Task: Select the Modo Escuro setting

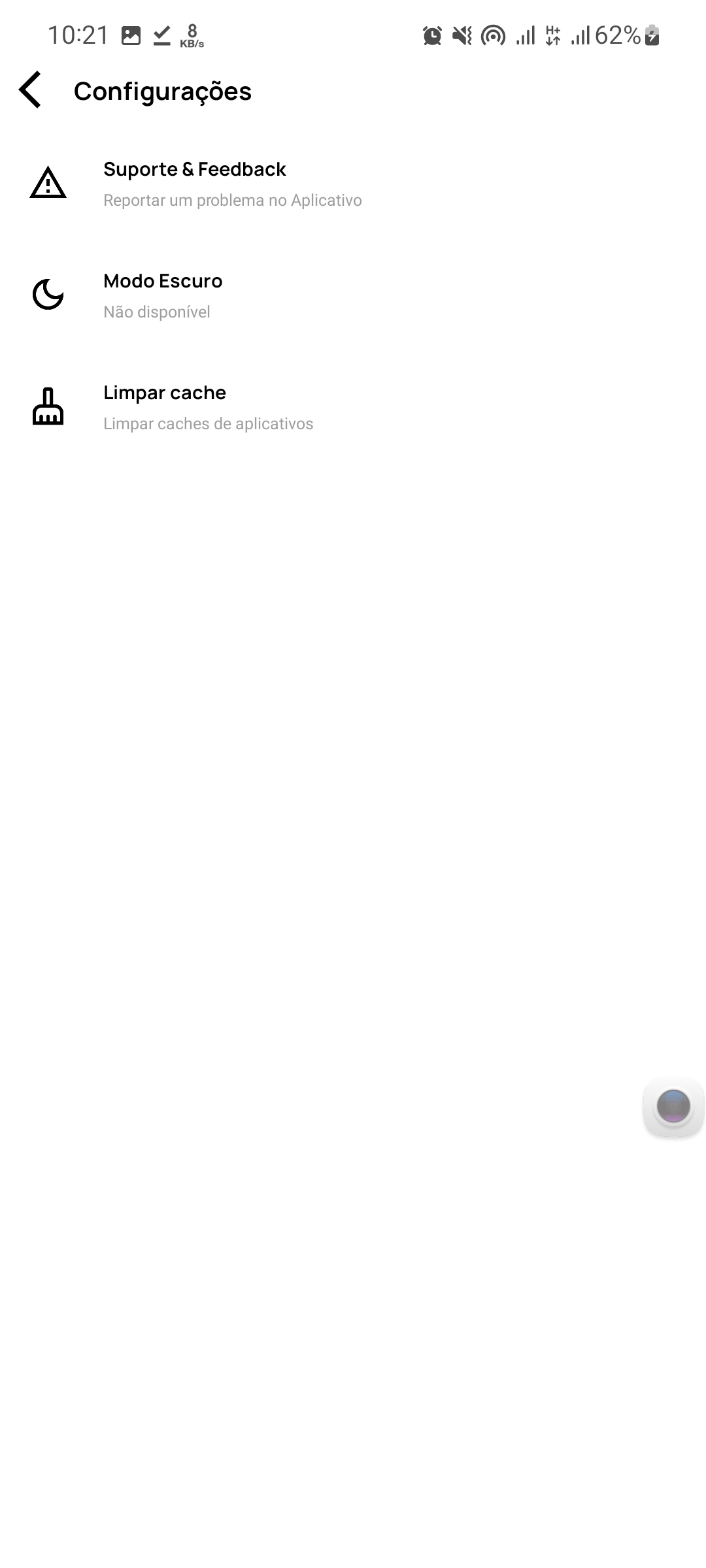Action: (163, 295)
